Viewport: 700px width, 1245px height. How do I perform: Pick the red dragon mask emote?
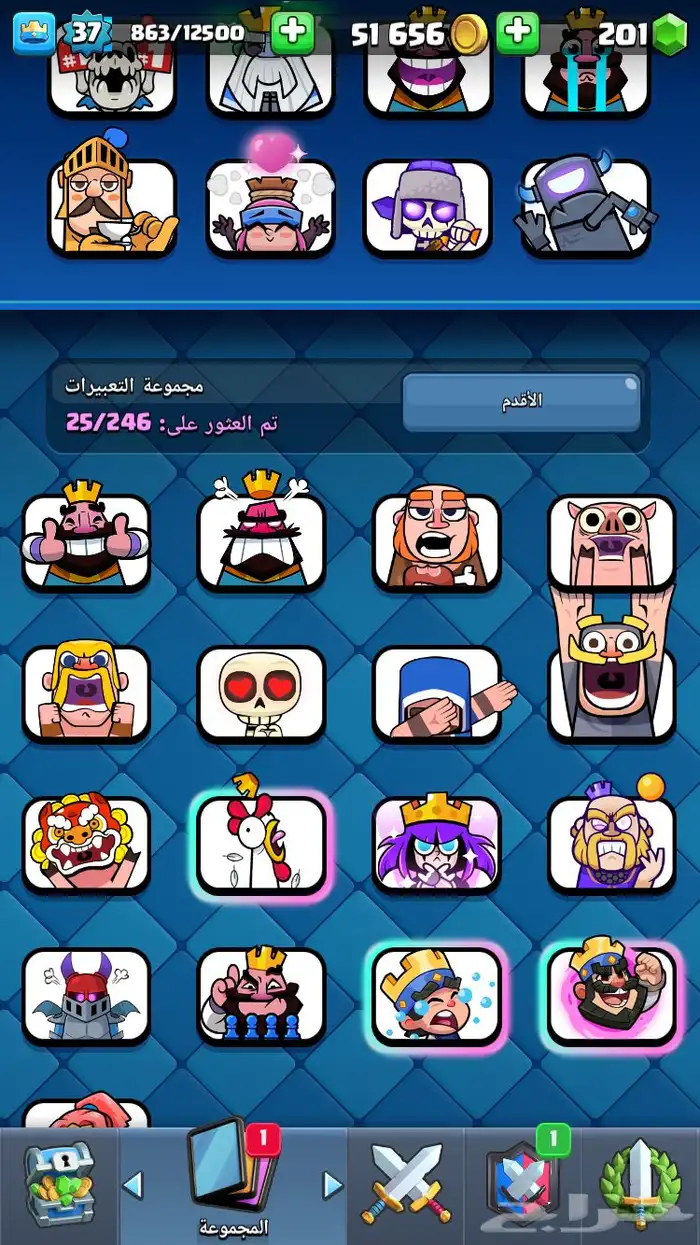[86, 843]
